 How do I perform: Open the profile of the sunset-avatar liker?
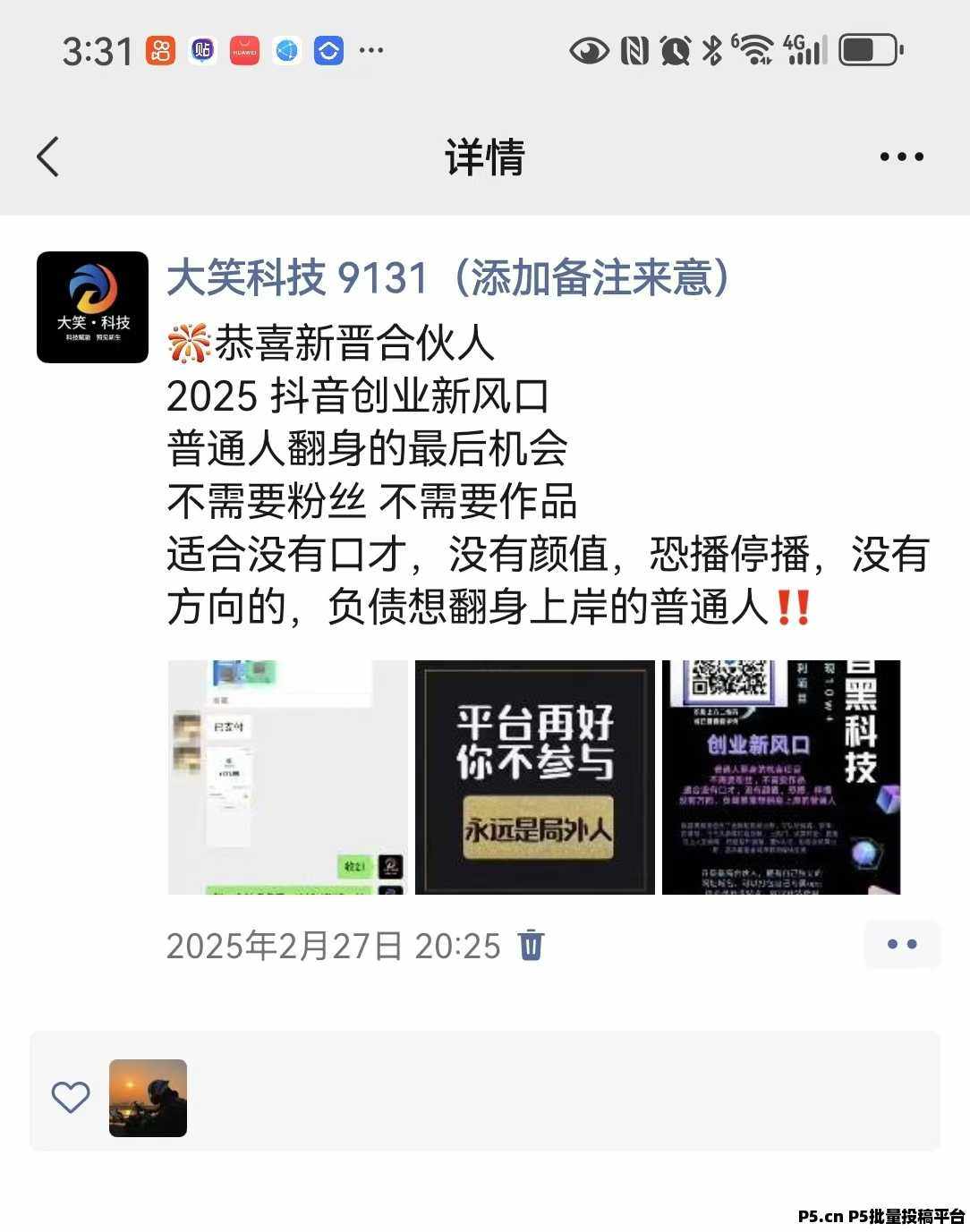pos(148,1098)
